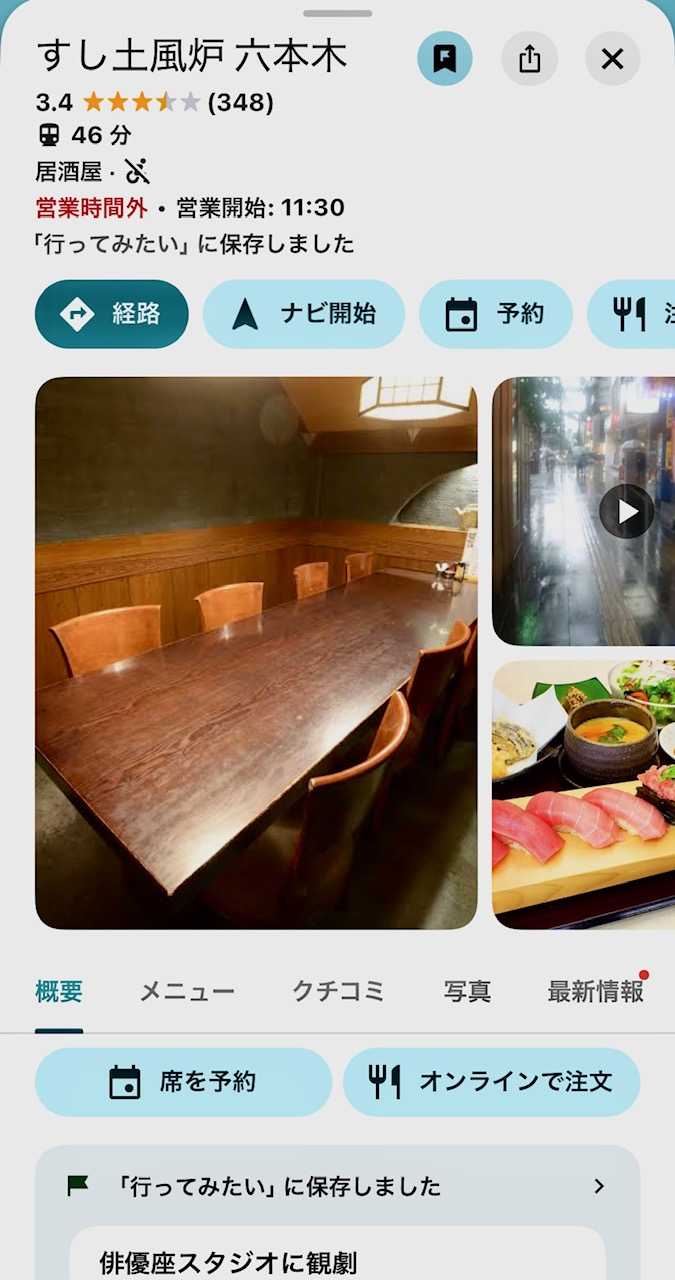
Task: Open the saved 行ってみたい list row
Action: 337,1187
